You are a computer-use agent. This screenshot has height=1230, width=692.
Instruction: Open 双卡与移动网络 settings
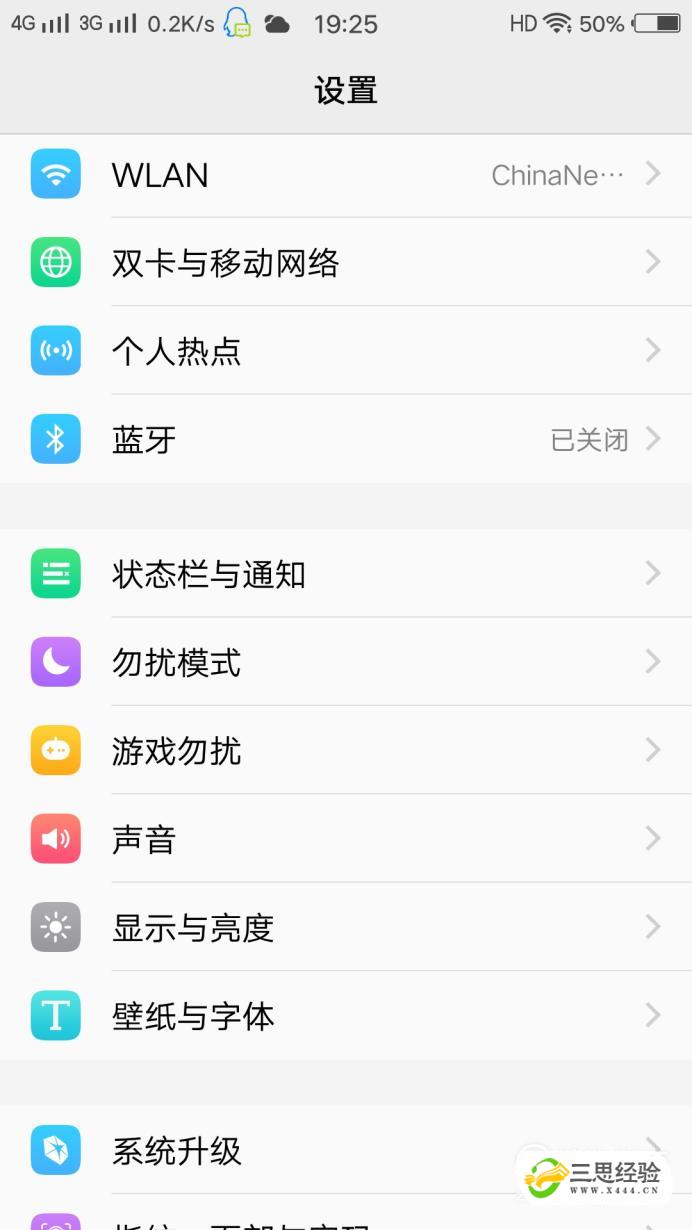click(346, 263)
